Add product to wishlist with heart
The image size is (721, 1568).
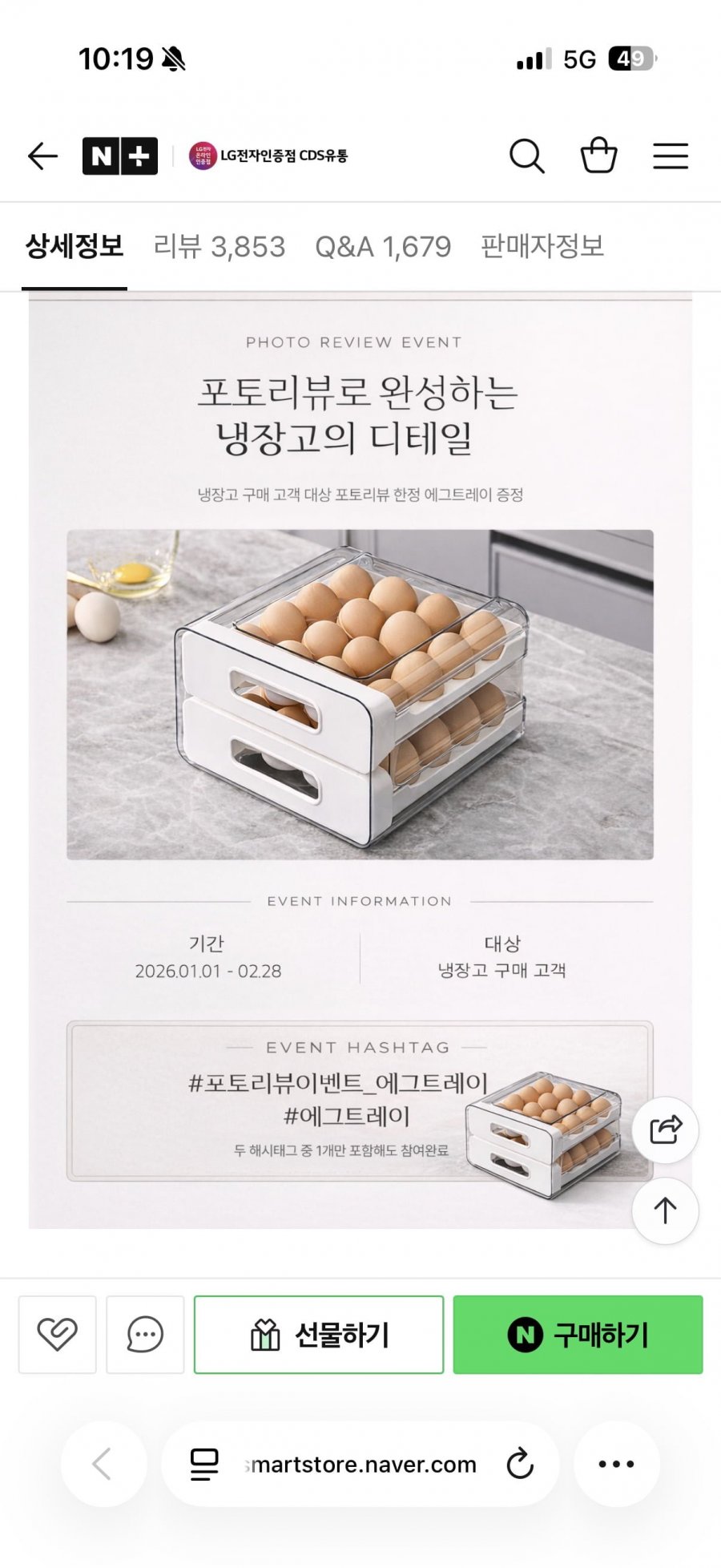pyautogui.click(x=58, y=1335)
